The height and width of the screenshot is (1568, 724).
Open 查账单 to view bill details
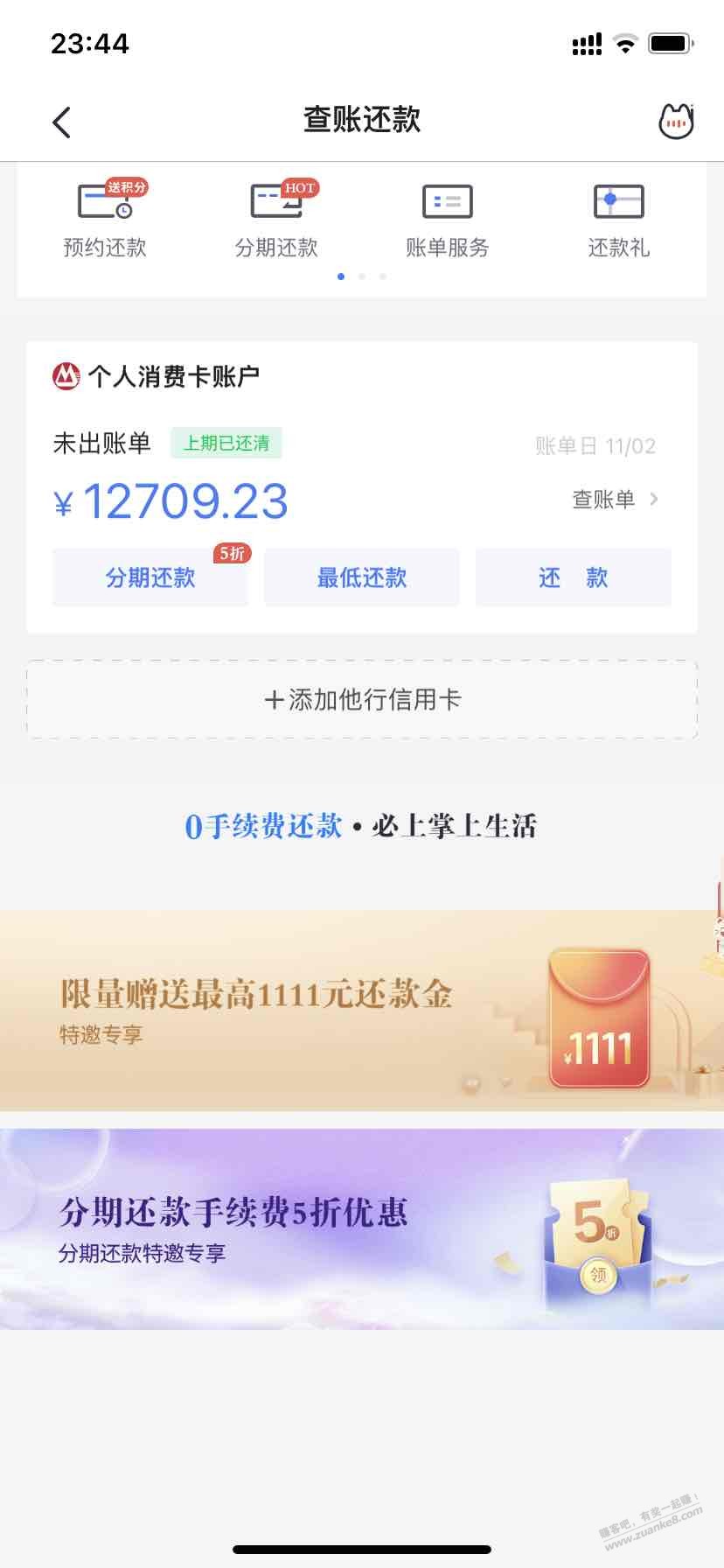603,500
